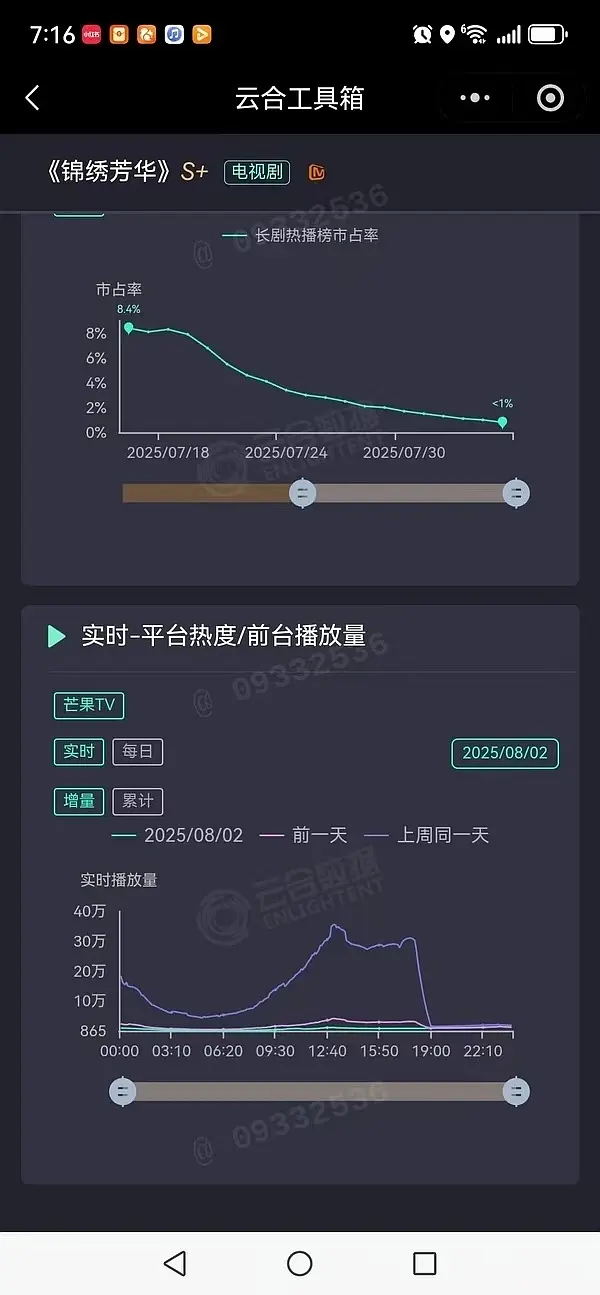Switch to the 每日 view
The width and height of the screenshot is (600, 1295).
coord(137,752)
